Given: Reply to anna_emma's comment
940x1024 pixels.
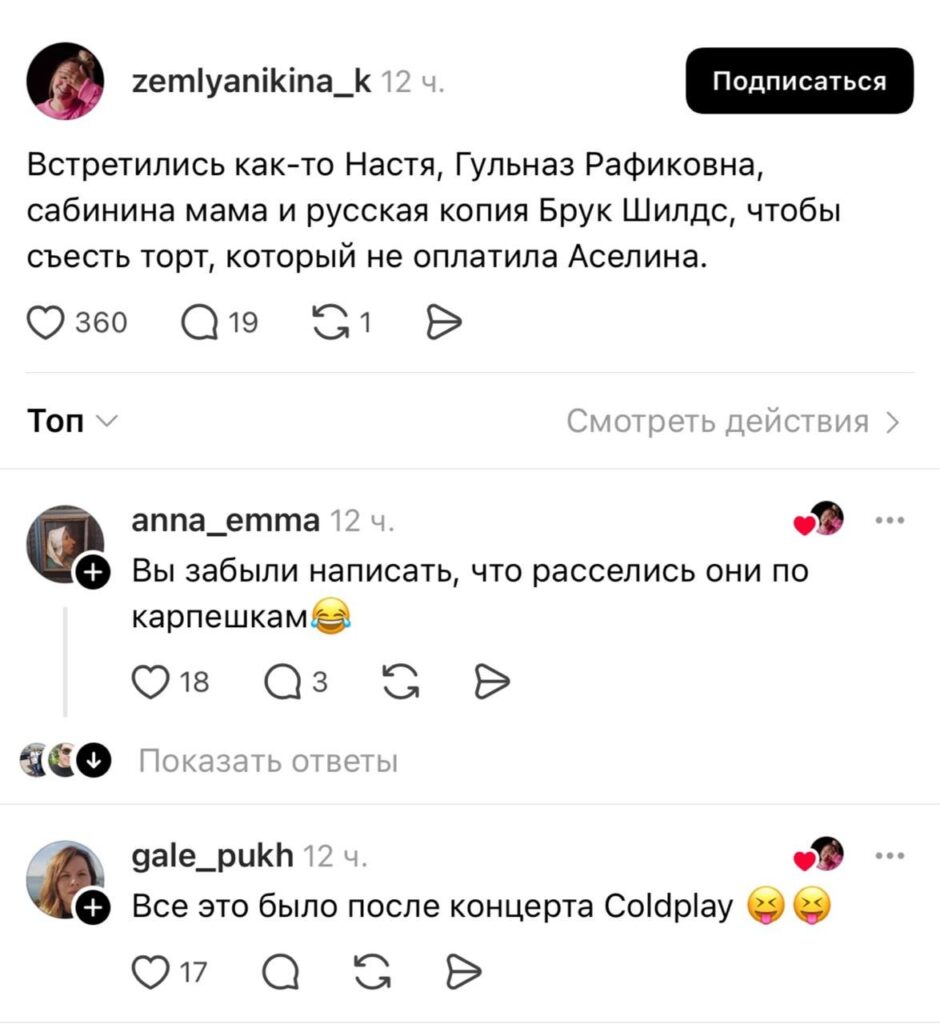Looking at the screenshot, I should coord(281,682).
